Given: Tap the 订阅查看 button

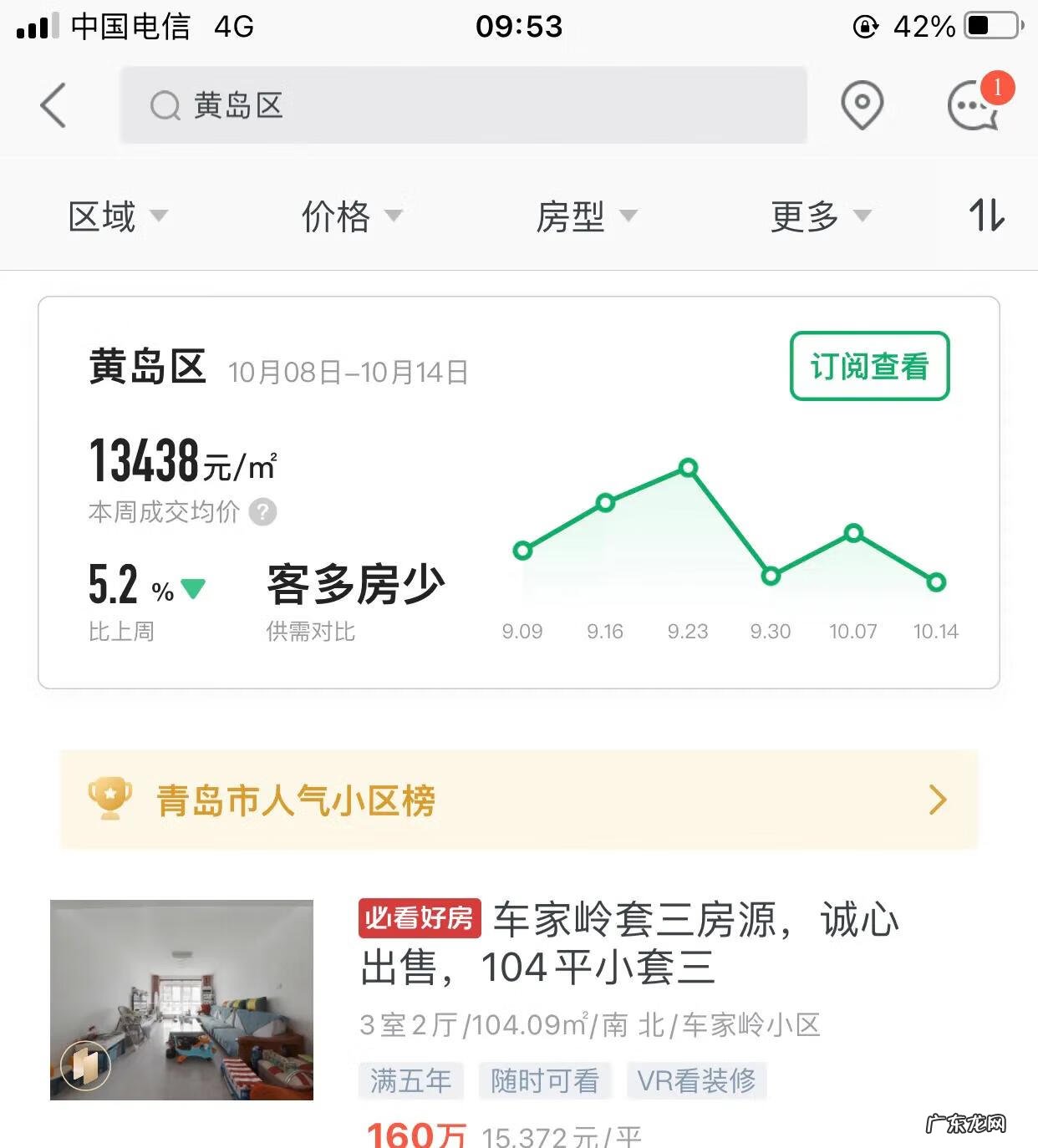Looking at the screenshot, I should coord(869,366).
